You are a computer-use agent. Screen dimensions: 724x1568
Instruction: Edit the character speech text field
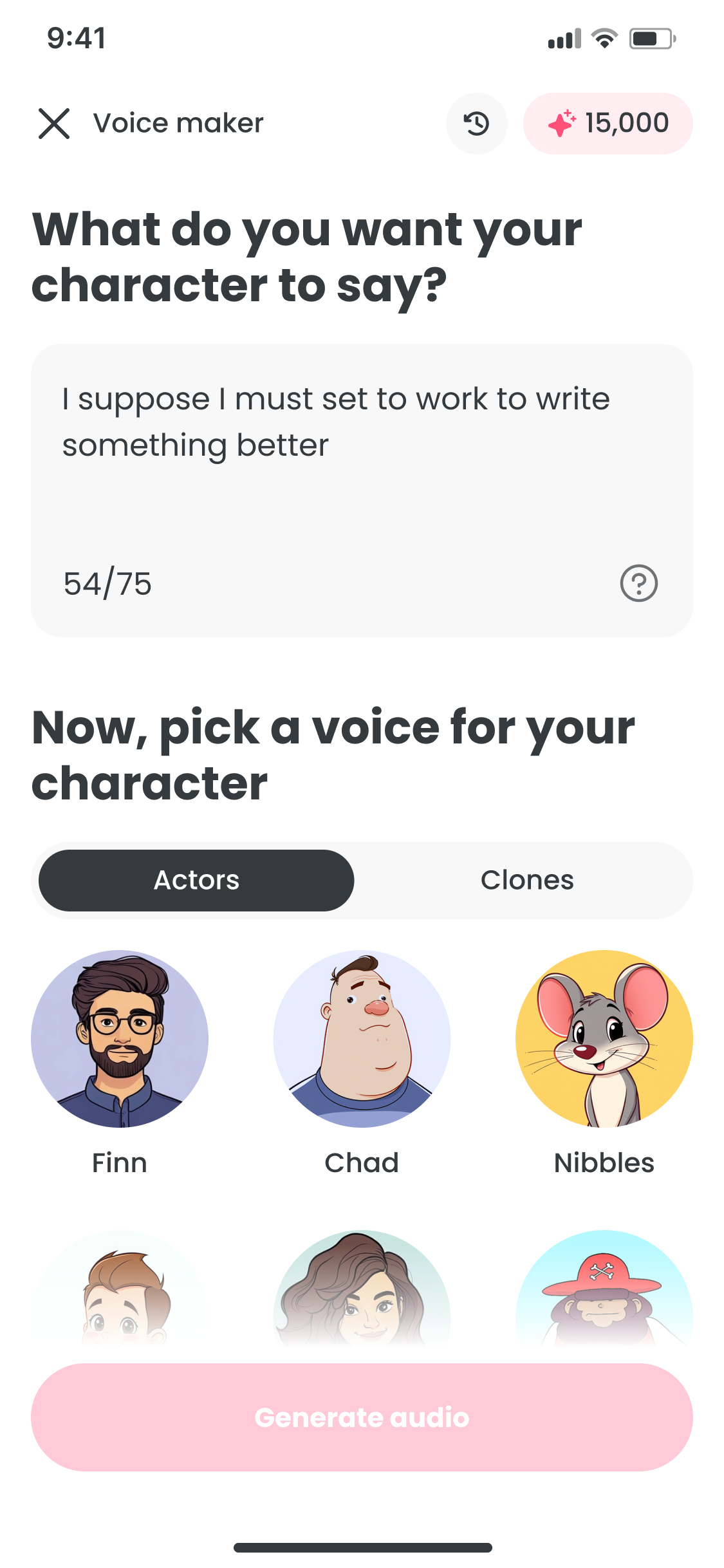click(360, 451)
